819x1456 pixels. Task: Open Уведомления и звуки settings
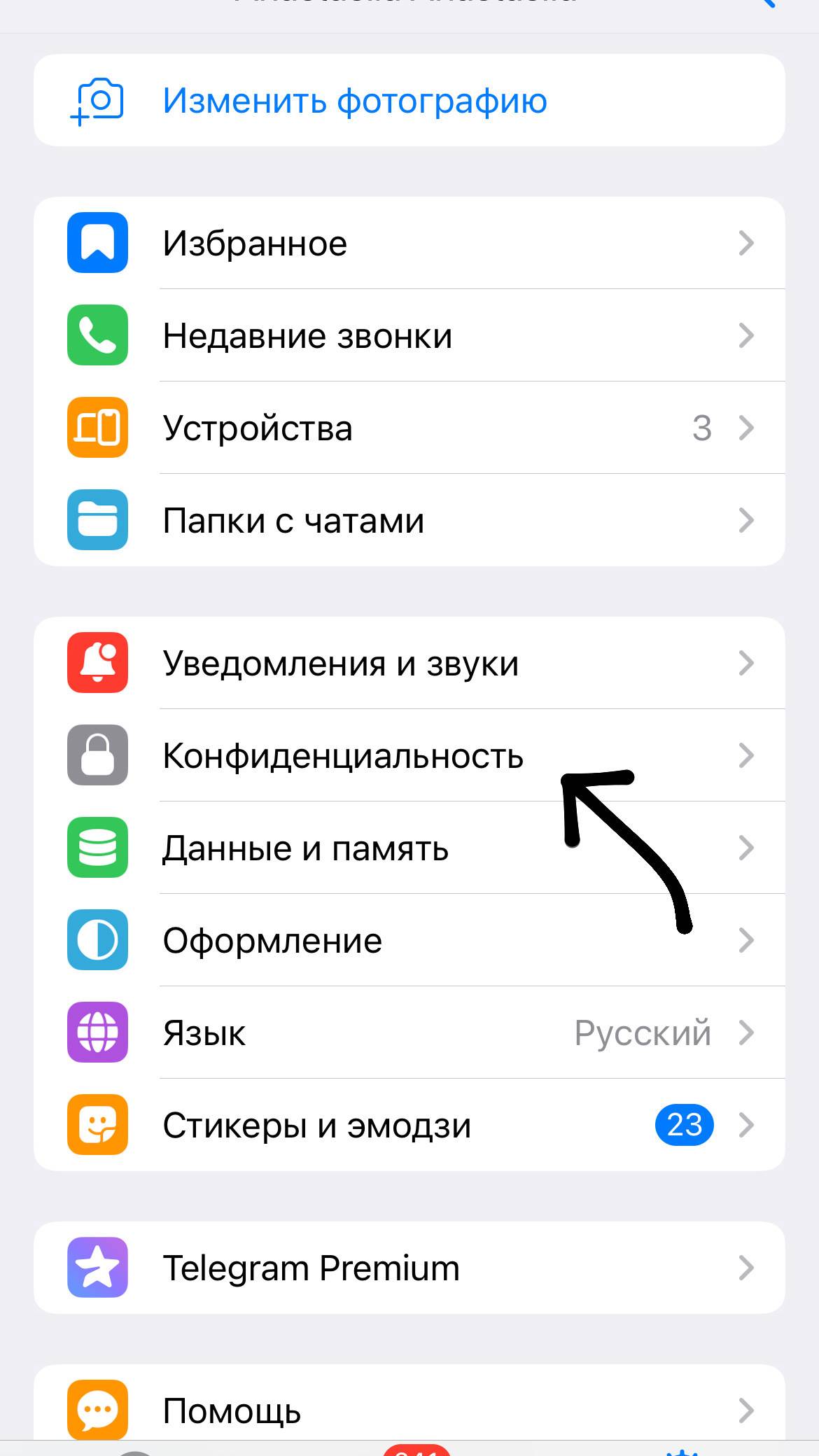click(409, 663)
